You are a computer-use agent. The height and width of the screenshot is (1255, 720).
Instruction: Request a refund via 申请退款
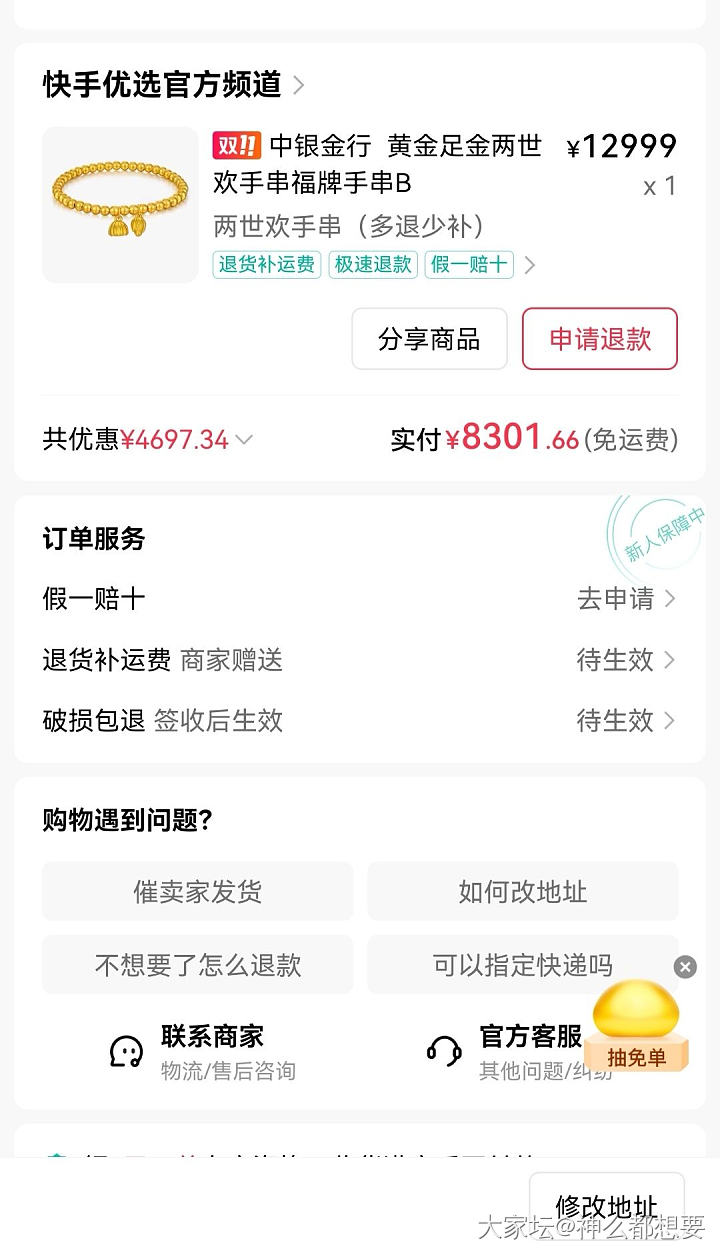click(x=600, y=339)
